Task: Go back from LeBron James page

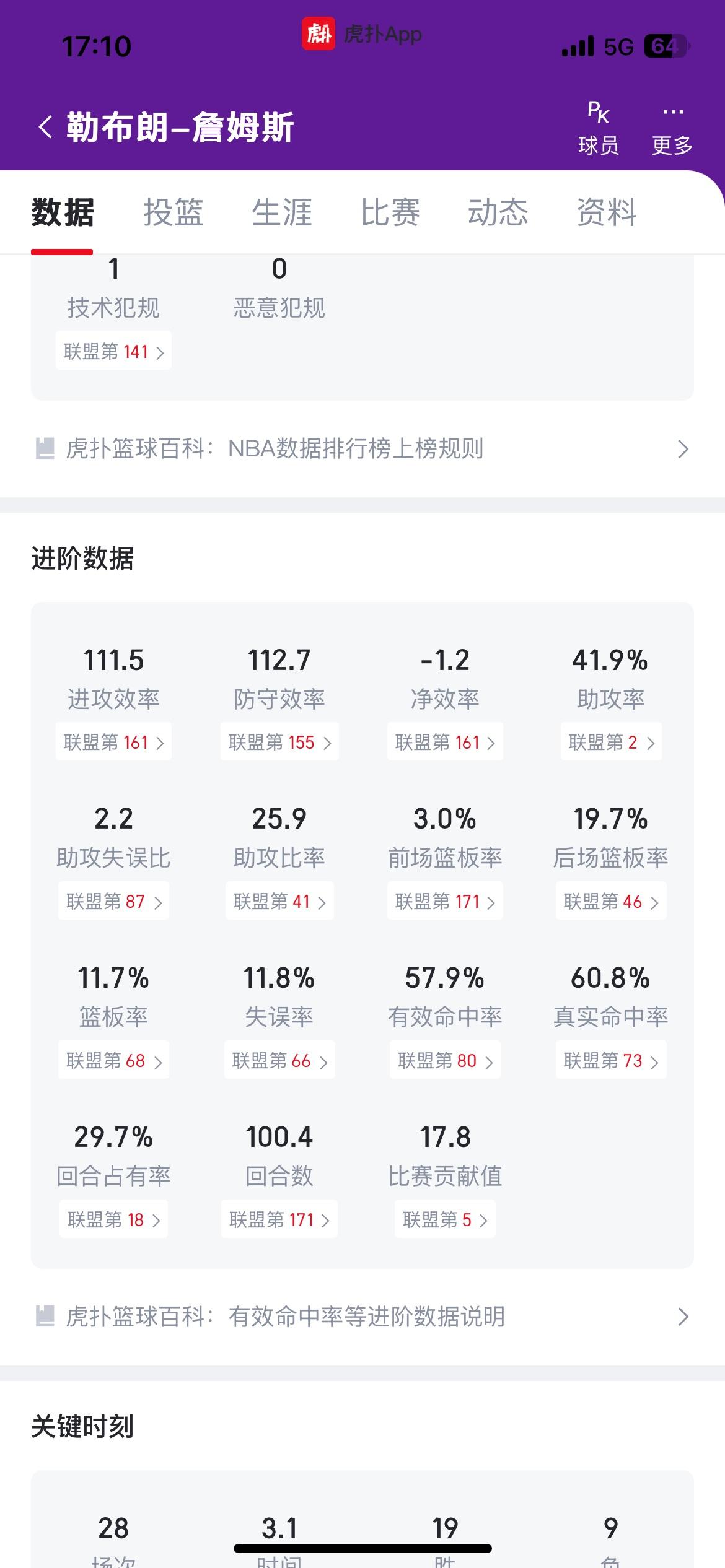Action: pyautogui.click(x=45, y=128)
